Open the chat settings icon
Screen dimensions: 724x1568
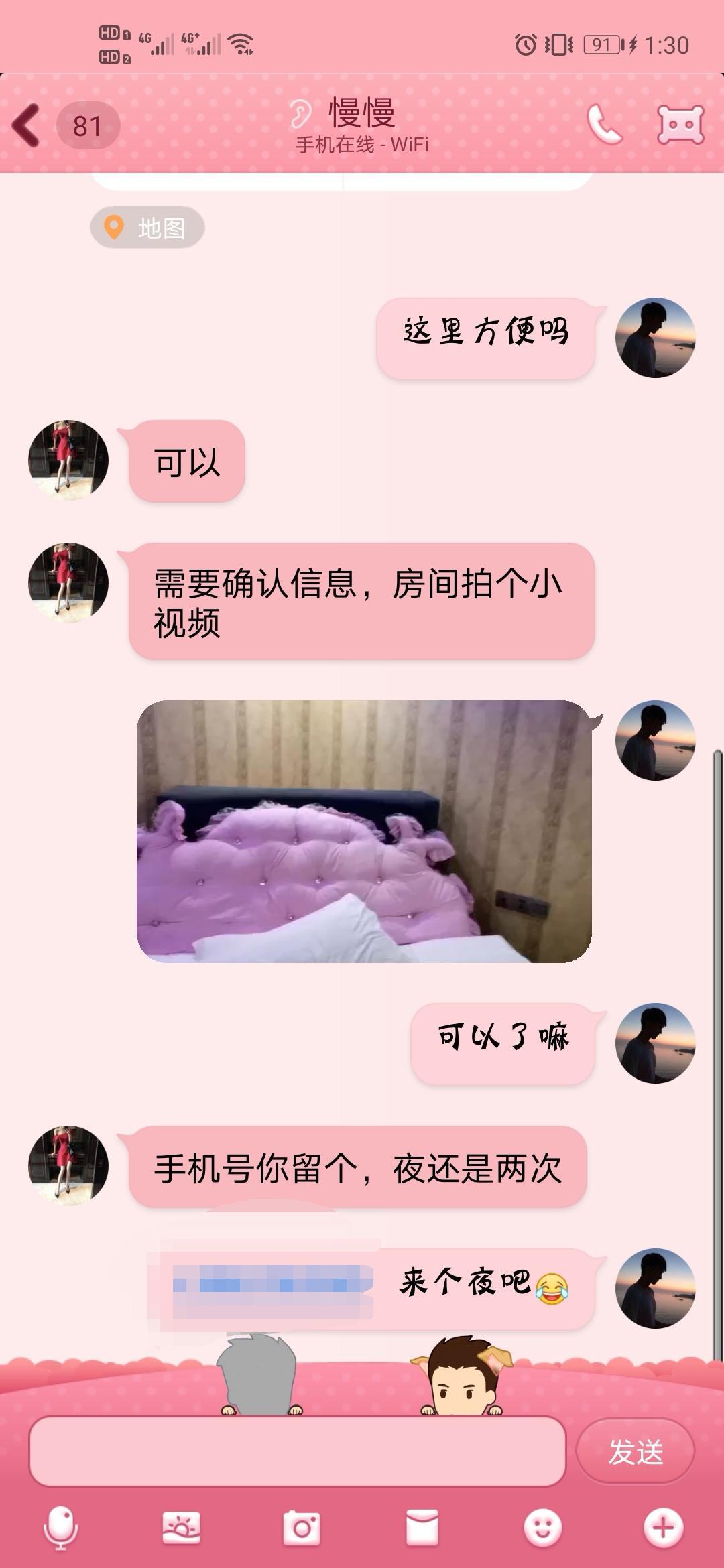point(680,125)
